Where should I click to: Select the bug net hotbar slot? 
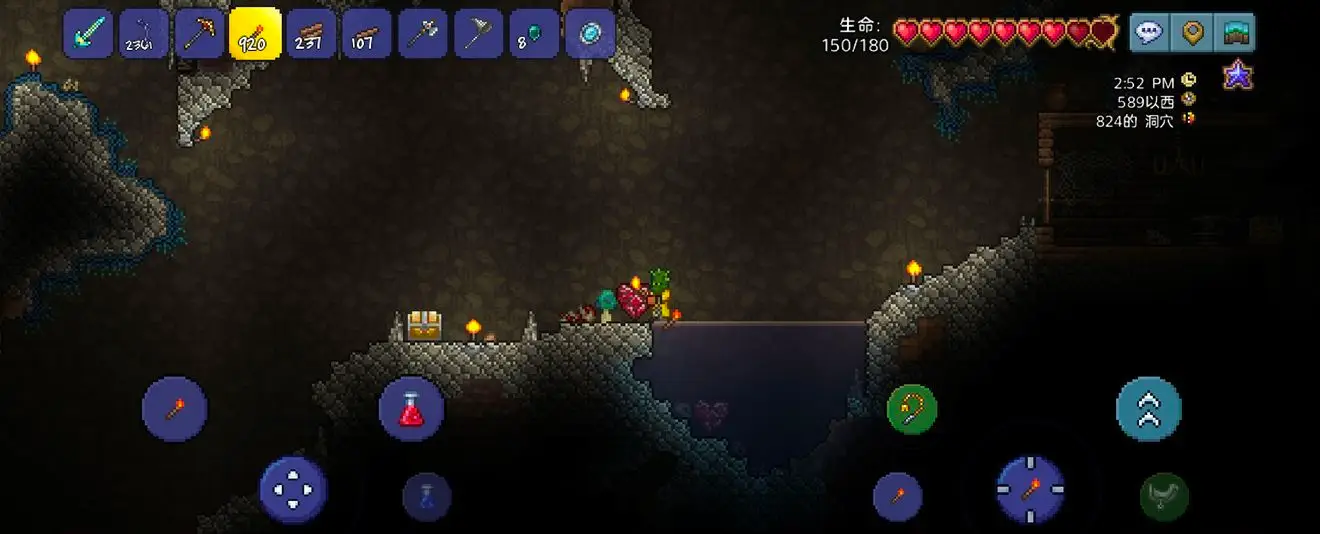click(x=478, y=34)
